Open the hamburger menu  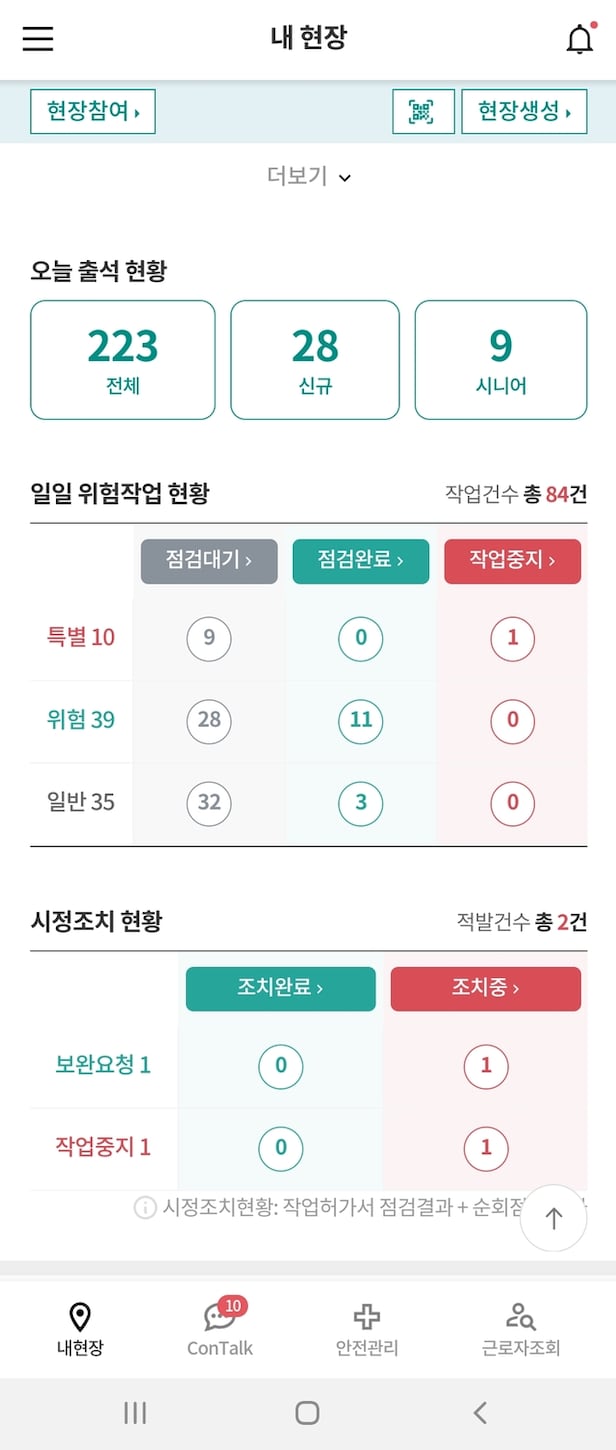(x=38, y=39)
